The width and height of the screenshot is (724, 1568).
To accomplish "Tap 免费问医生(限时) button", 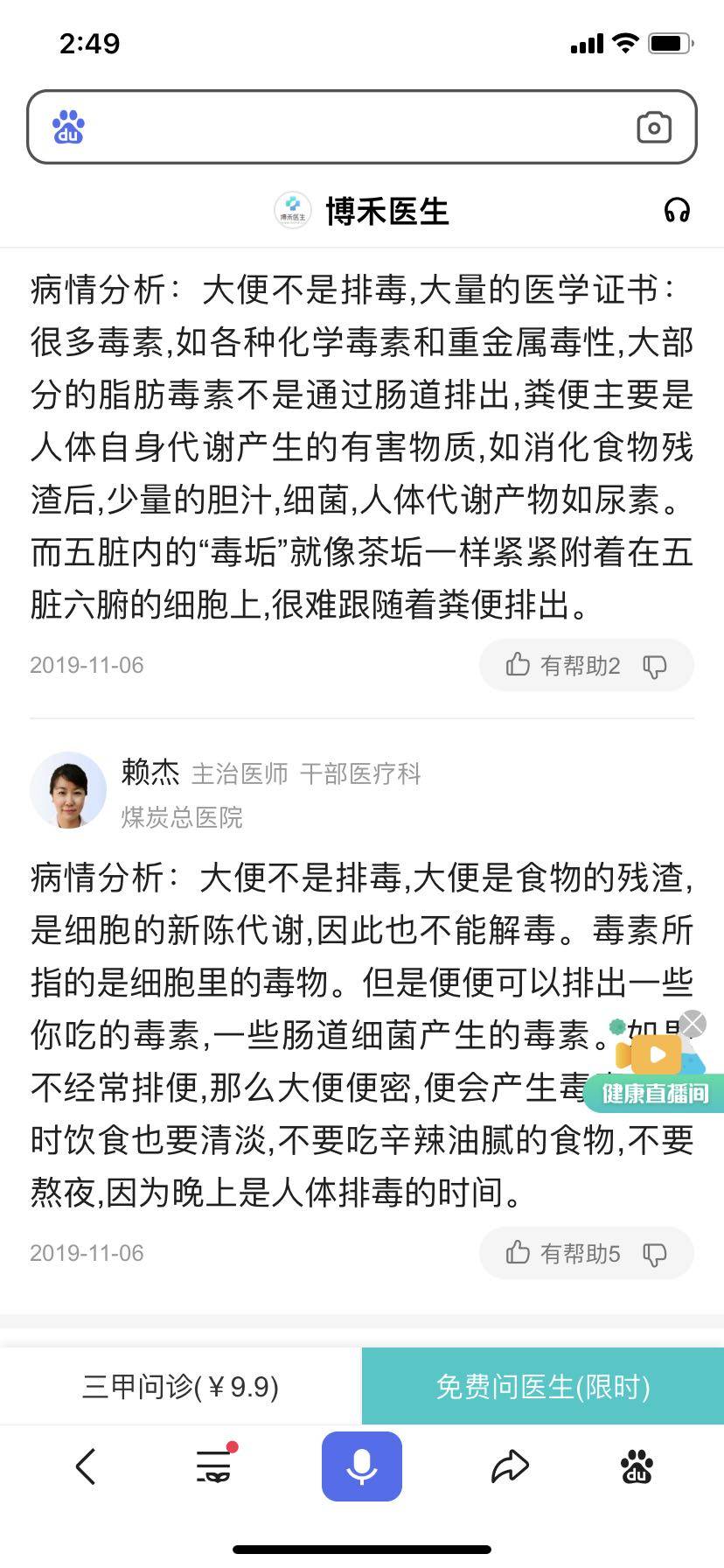I will click(x=543, y=1387).
